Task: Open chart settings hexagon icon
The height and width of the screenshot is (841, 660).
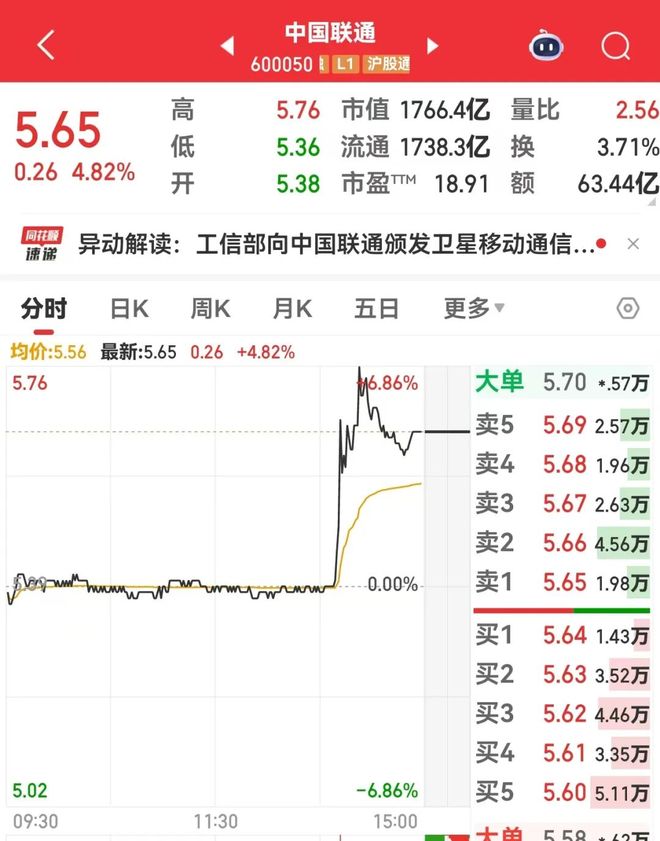Action: pyautogui.click(x=628, y=308)
